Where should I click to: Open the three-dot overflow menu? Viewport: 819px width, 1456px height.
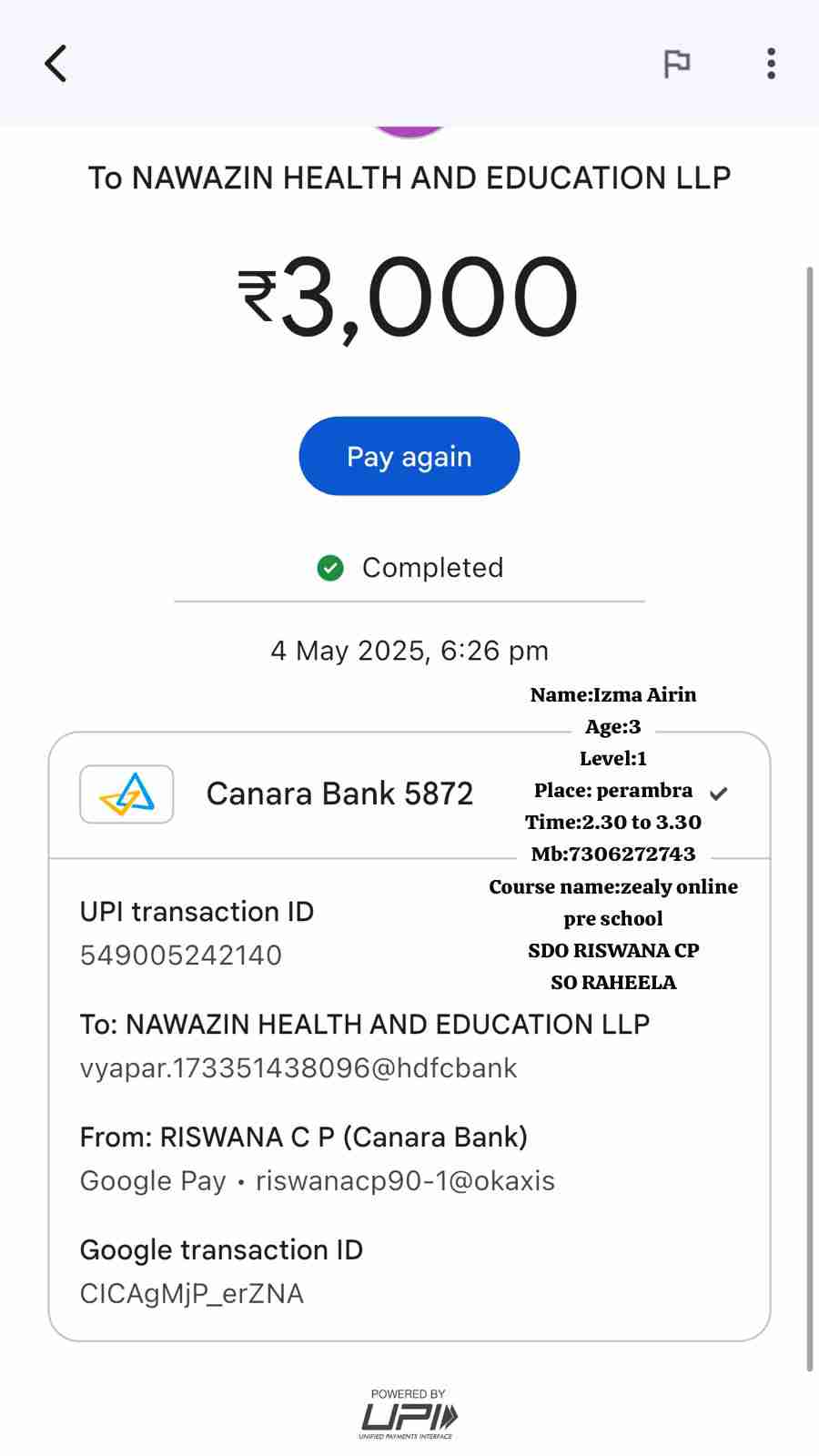[x=771, y=64]
